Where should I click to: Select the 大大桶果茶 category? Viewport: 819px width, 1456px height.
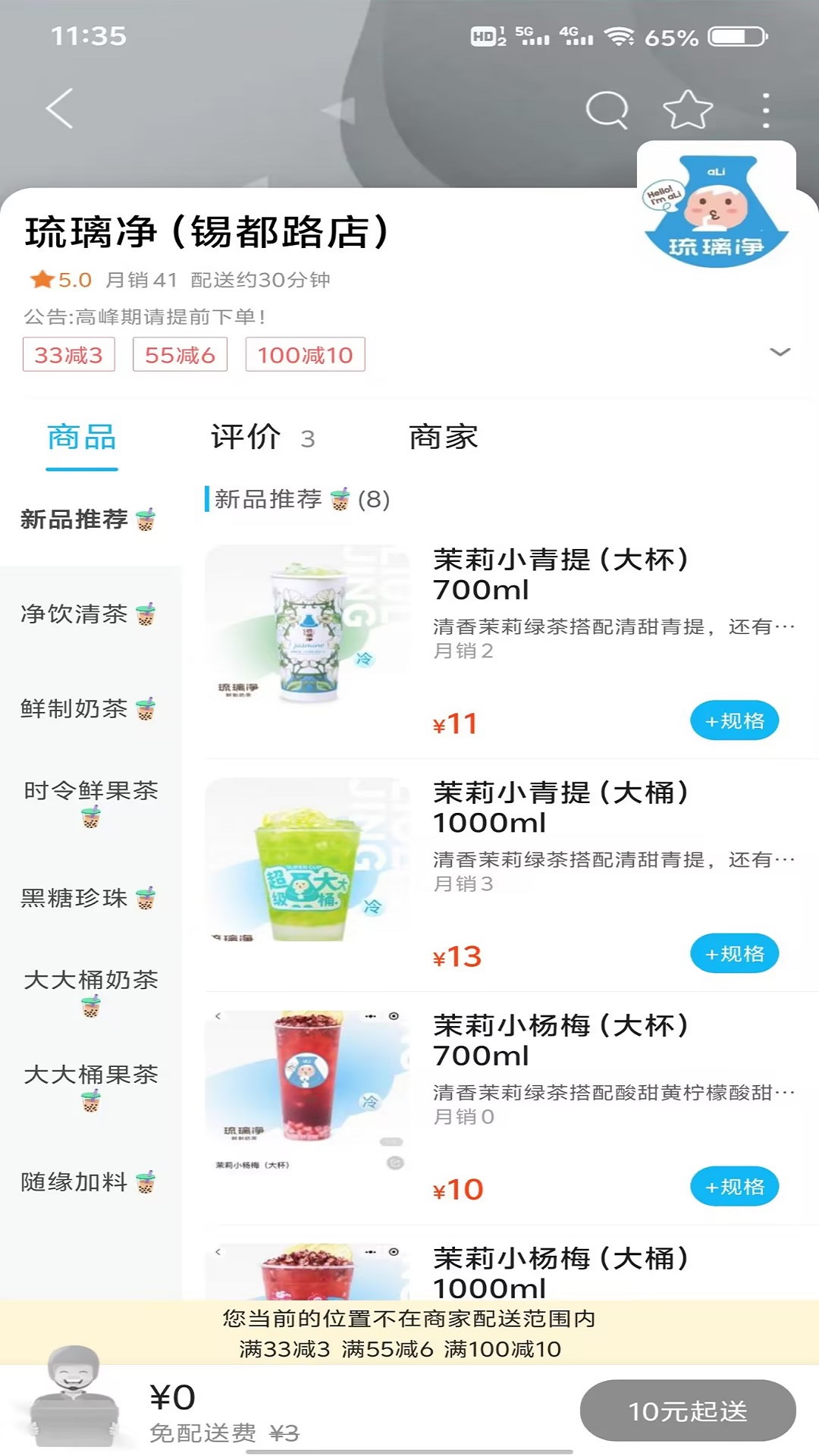tap(90, 1086)
